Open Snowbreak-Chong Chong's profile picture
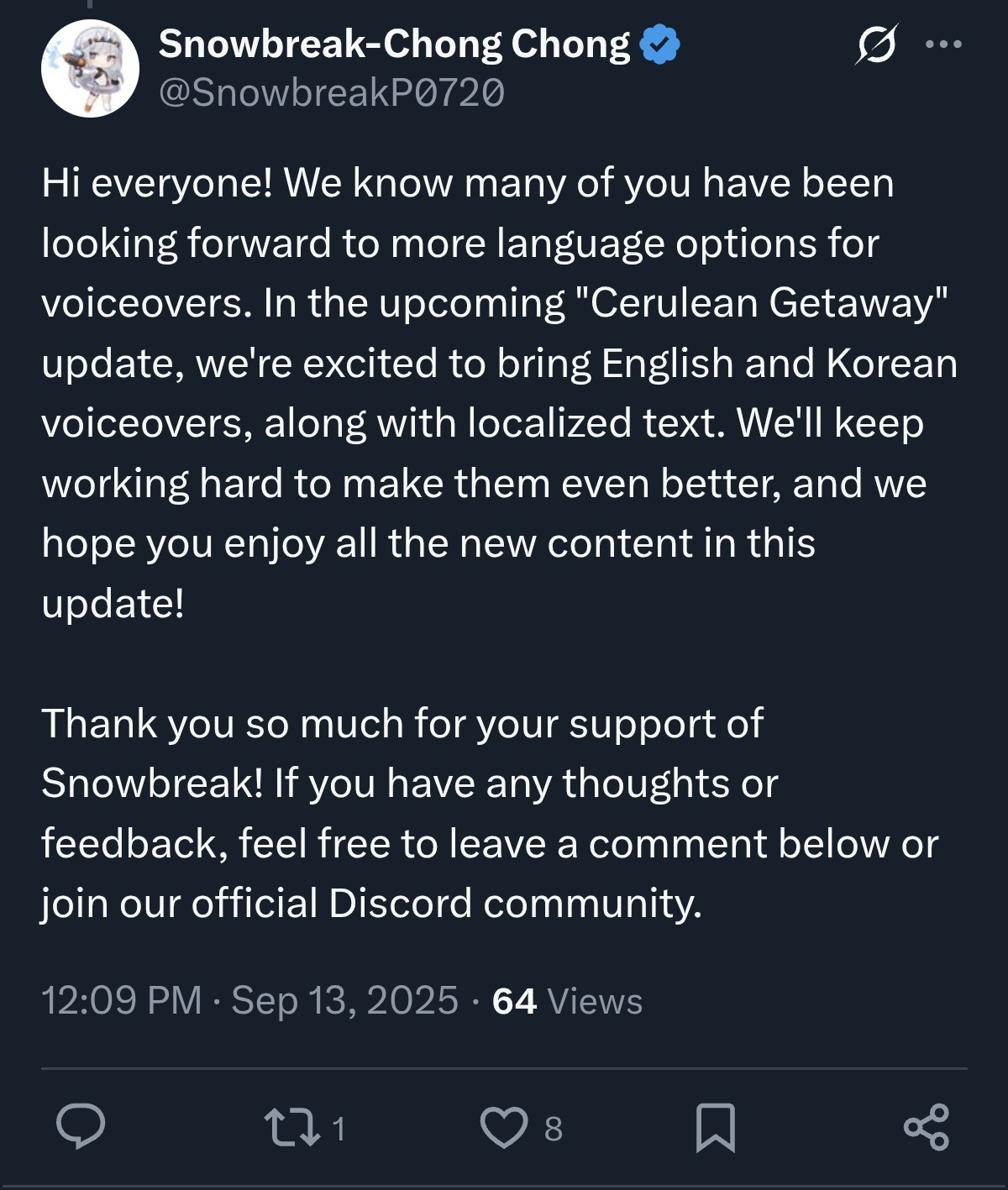This screenshot has height=1190, width=1008. [x=90, y=68]
